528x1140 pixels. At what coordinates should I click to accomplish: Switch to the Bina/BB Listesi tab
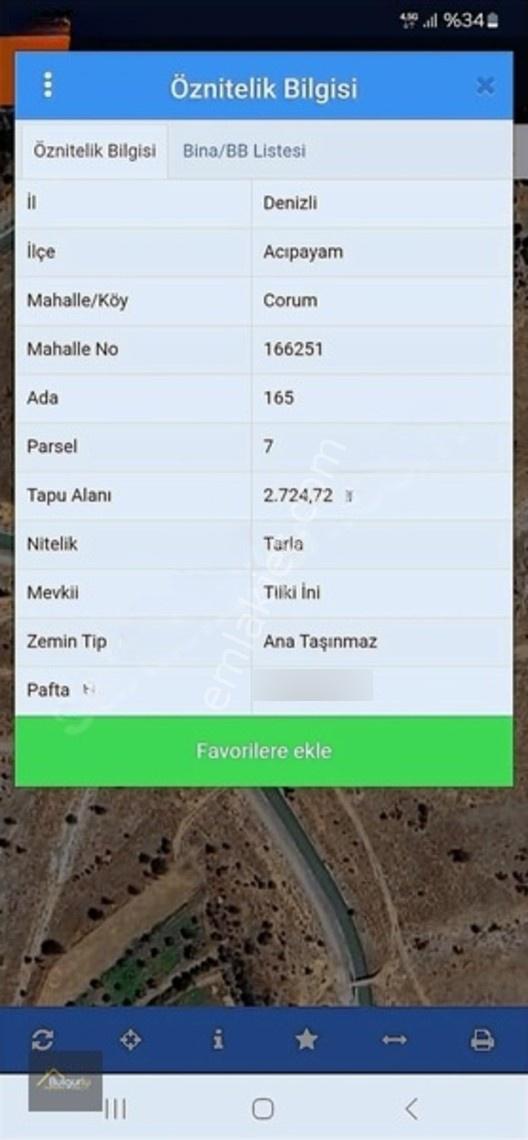(x=244, y=151)
